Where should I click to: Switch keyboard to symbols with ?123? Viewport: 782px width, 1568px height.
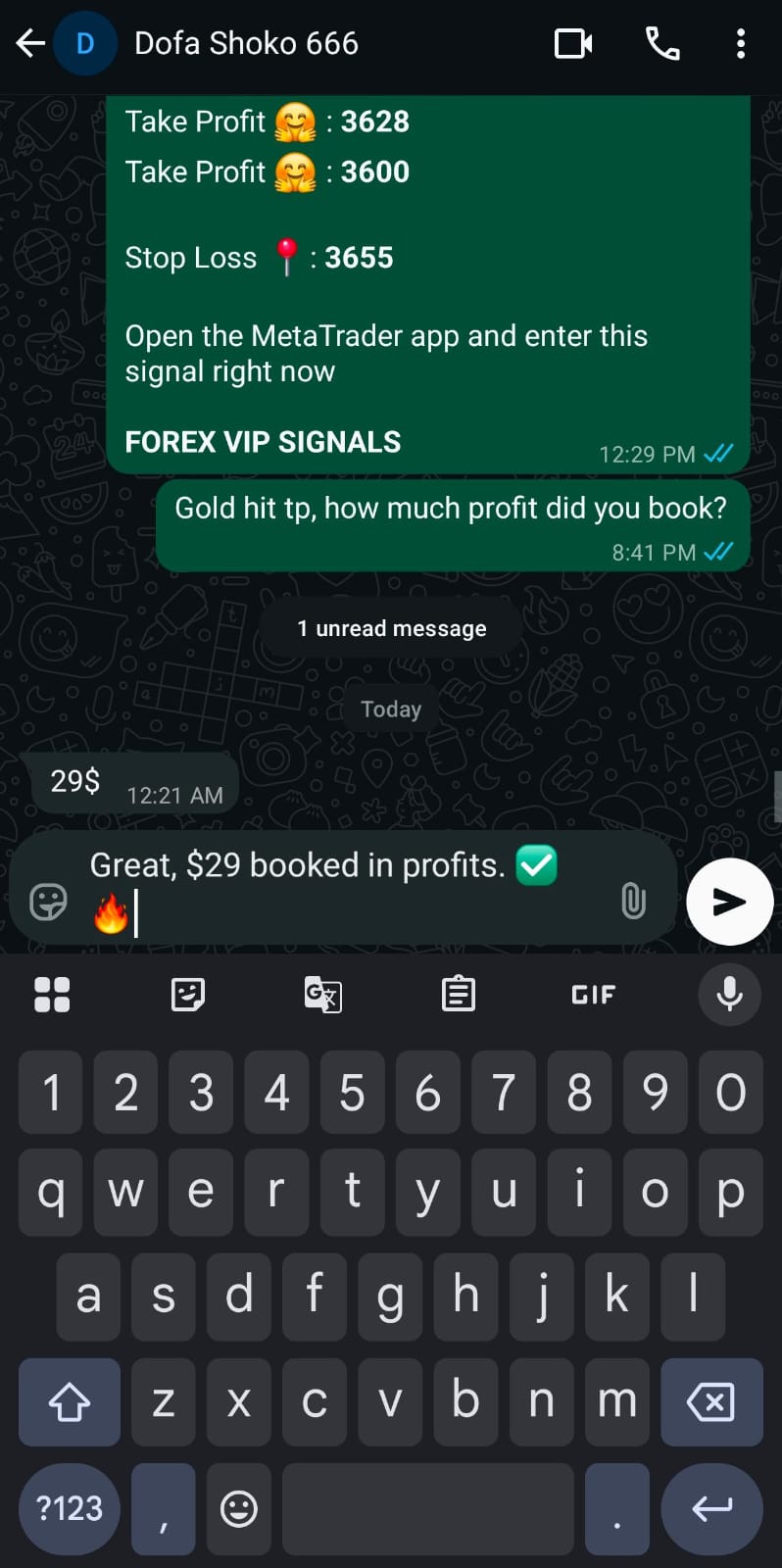click(x=69, y=1508)
